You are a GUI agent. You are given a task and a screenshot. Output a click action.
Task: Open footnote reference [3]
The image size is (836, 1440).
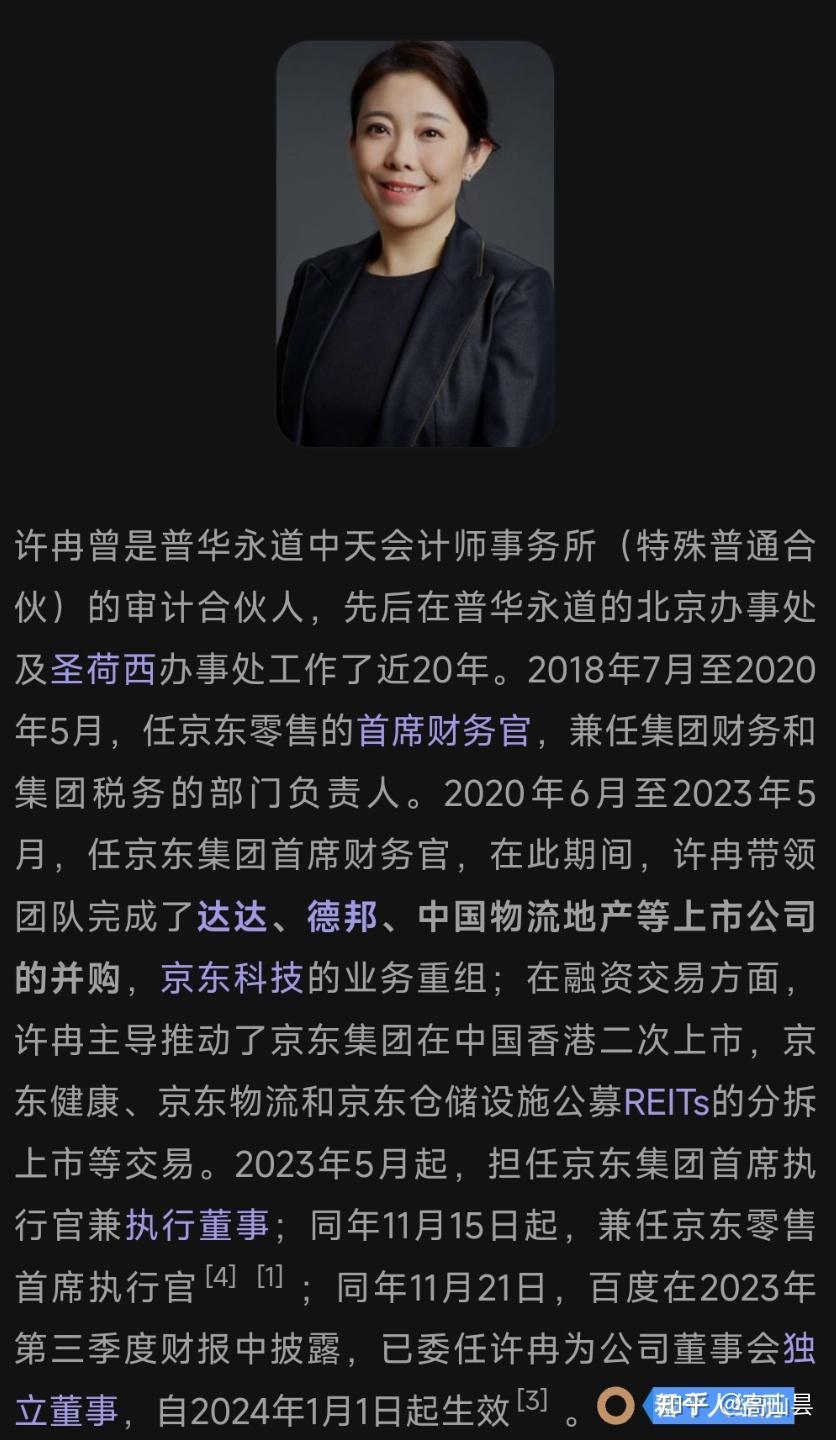[532, 1401]
